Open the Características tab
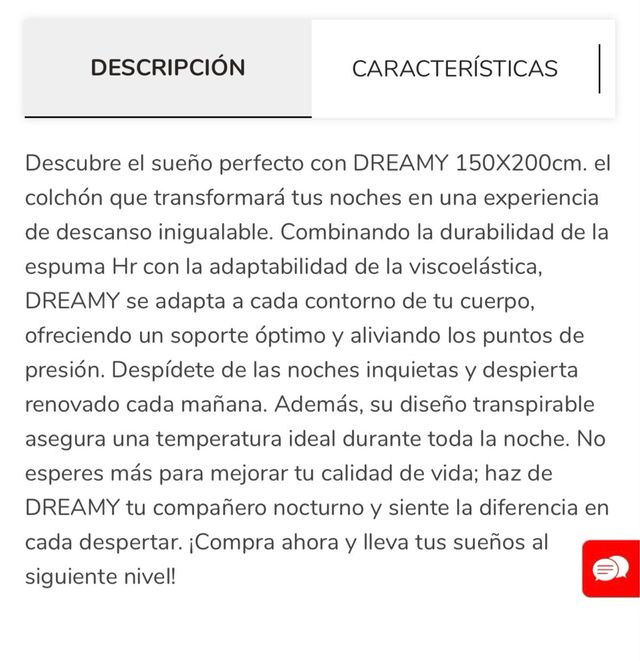The width and height of the screenshot is (640, 661). tap(454, 69)
